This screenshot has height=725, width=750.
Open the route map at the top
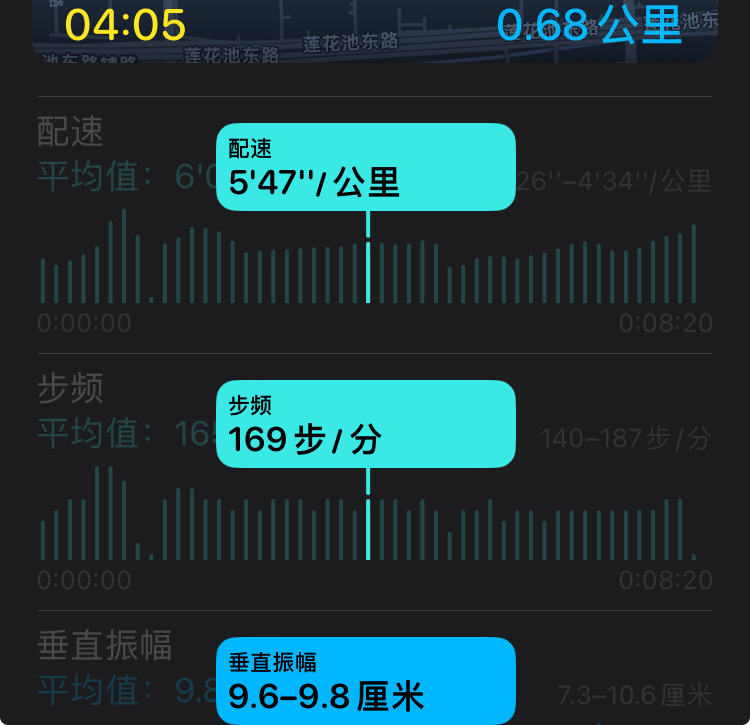click(x=375, y=32)
